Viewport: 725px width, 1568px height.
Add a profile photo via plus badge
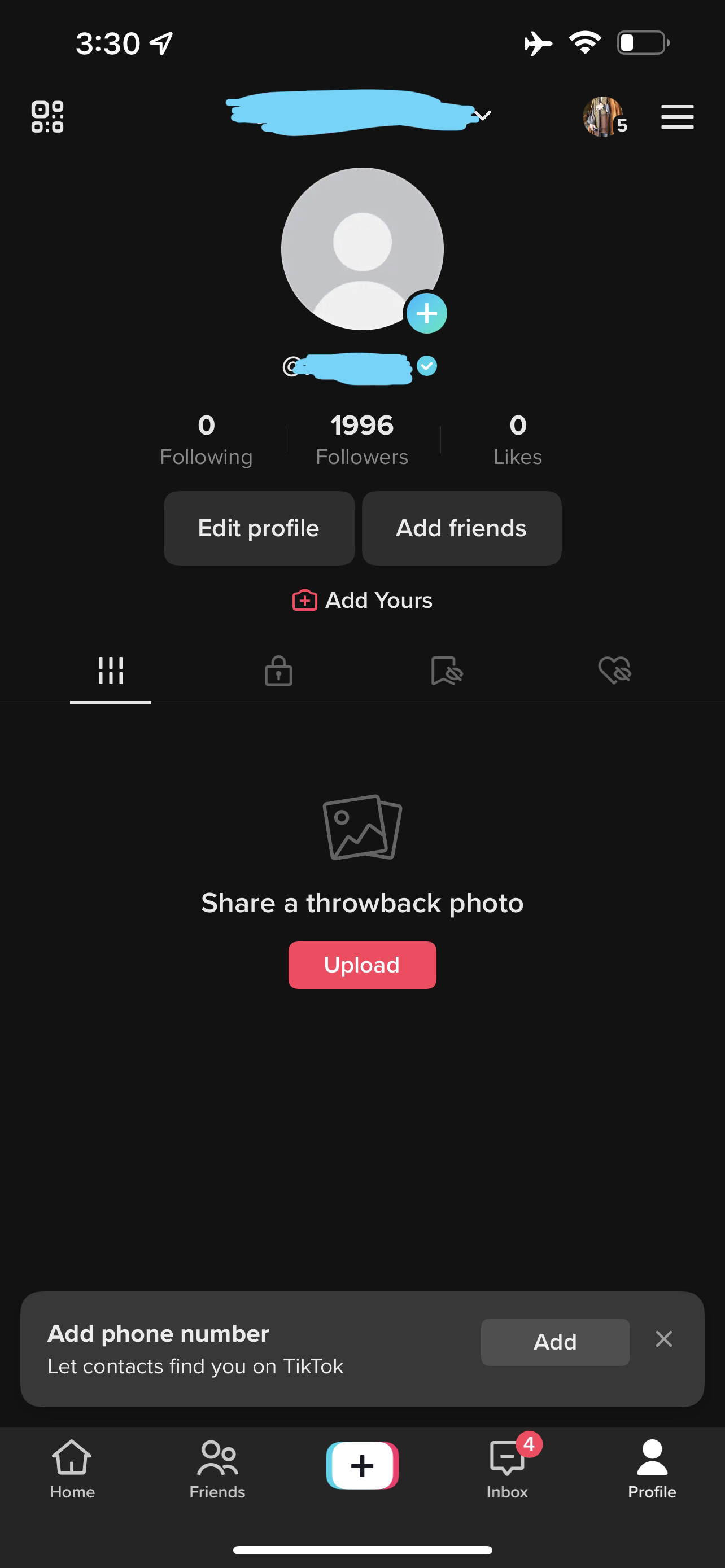click(x=427, y=313)
